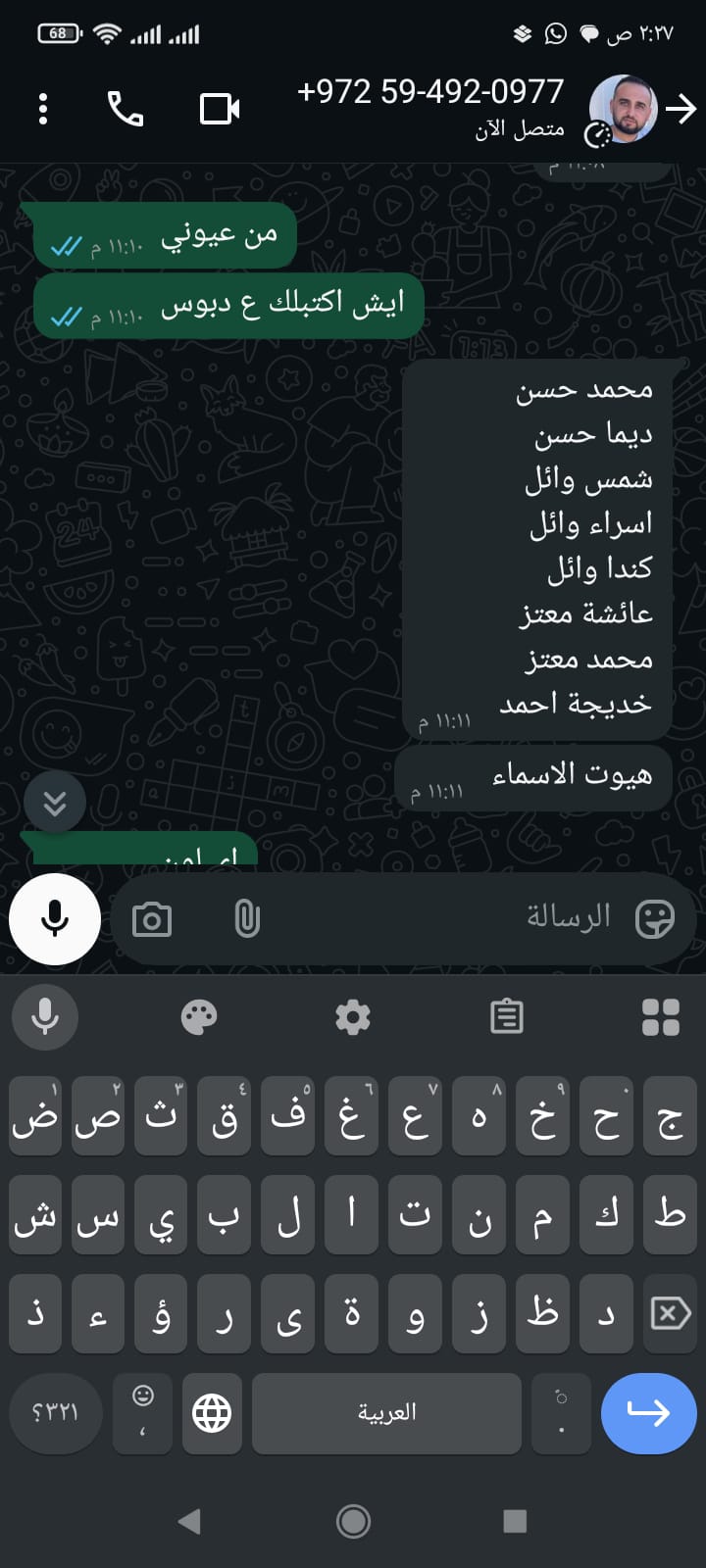Screen dimensions: 706x1568
Task: Start keyboard voice typing microphone
Action: [45, 1016]
